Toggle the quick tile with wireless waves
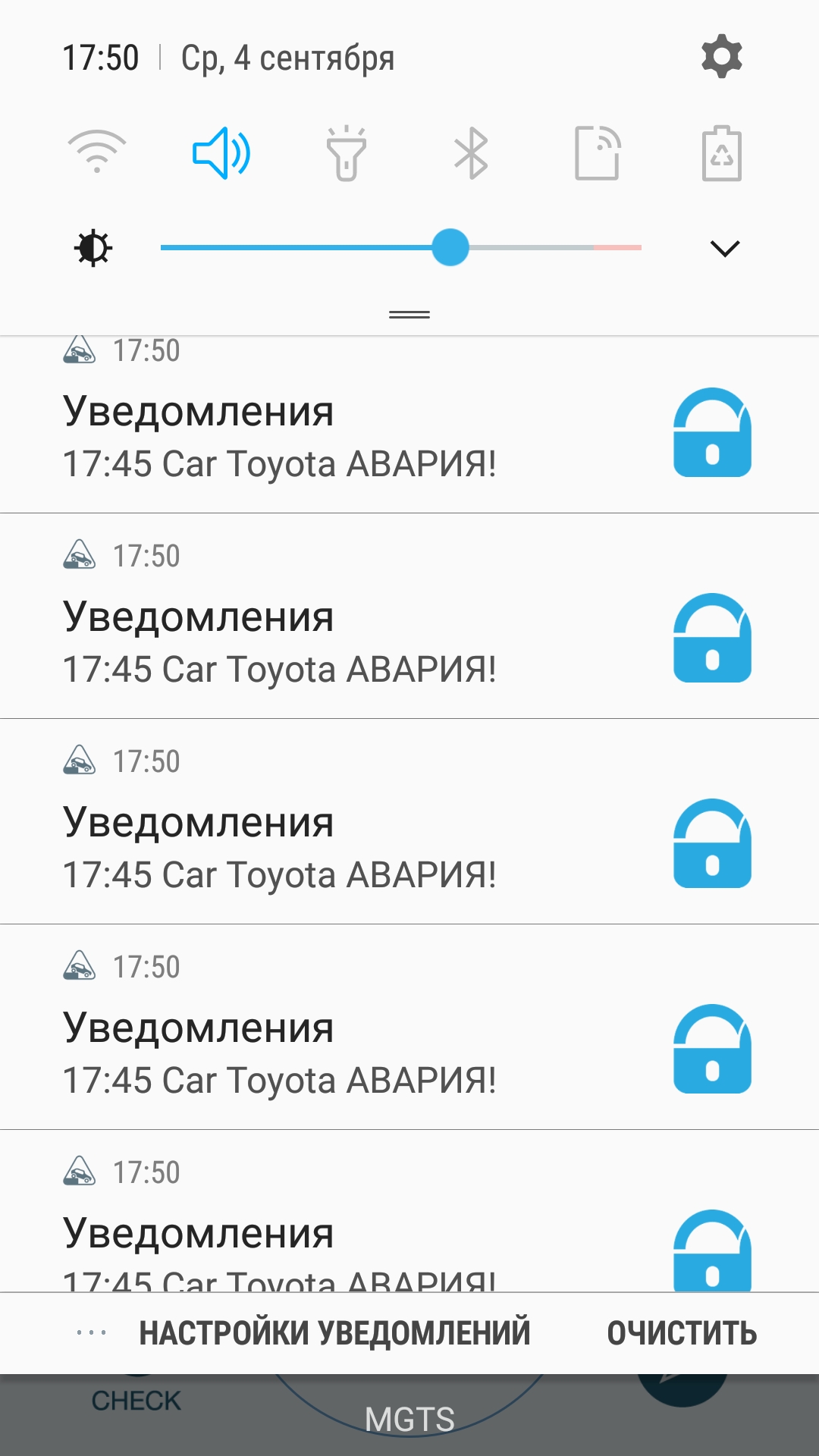The height and width of the screenshot is (1456, 819). (x=597, y=153)
